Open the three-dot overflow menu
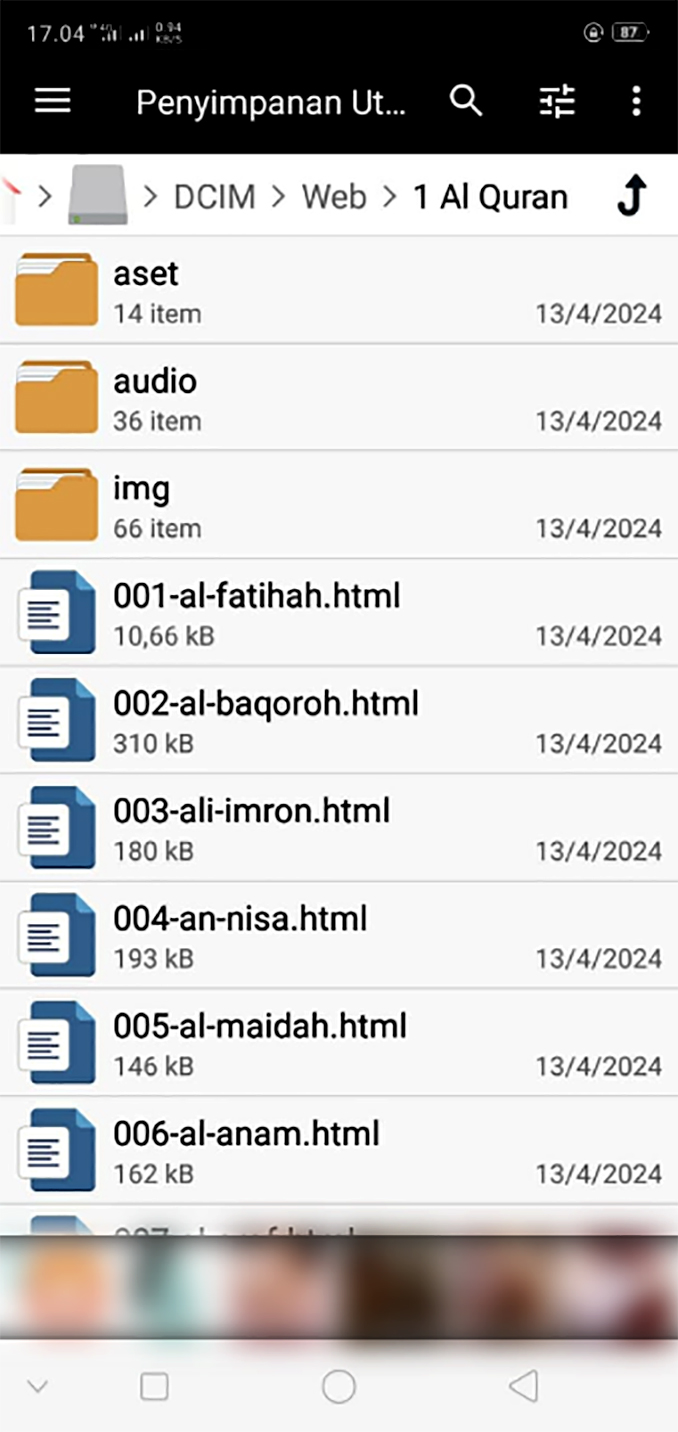 point(636,101)
